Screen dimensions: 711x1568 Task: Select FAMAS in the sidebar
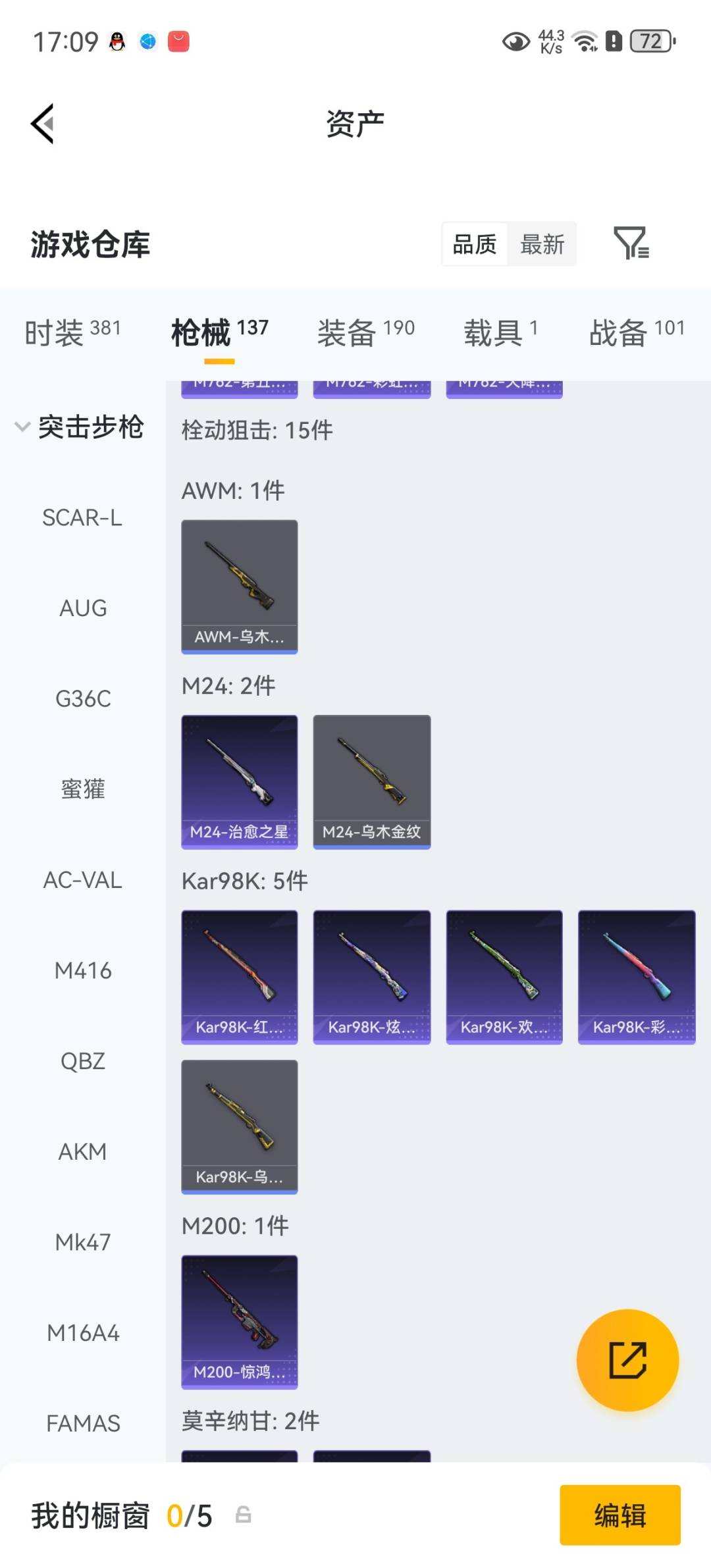82,1423
